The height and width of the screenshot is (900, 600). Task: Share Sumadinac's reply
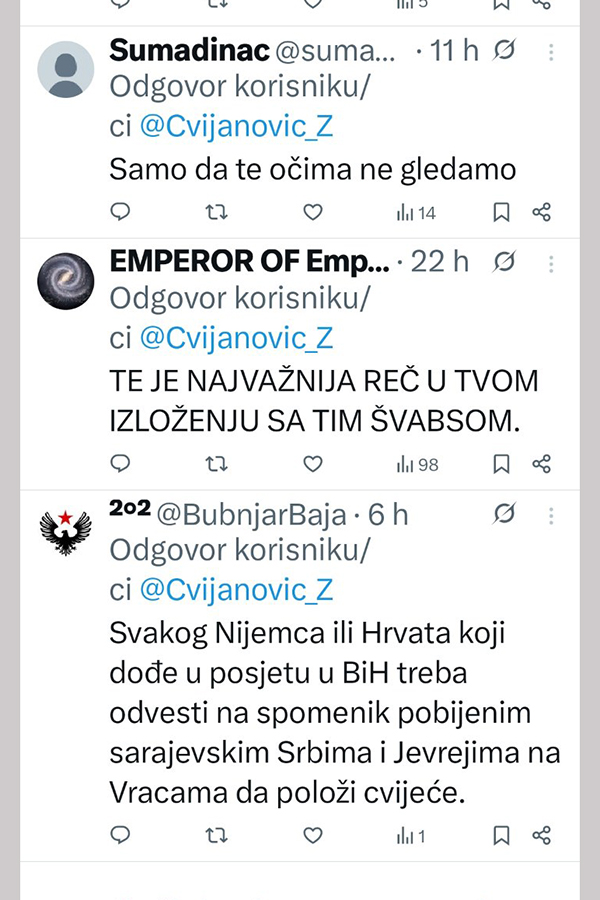tap(541, 212)
